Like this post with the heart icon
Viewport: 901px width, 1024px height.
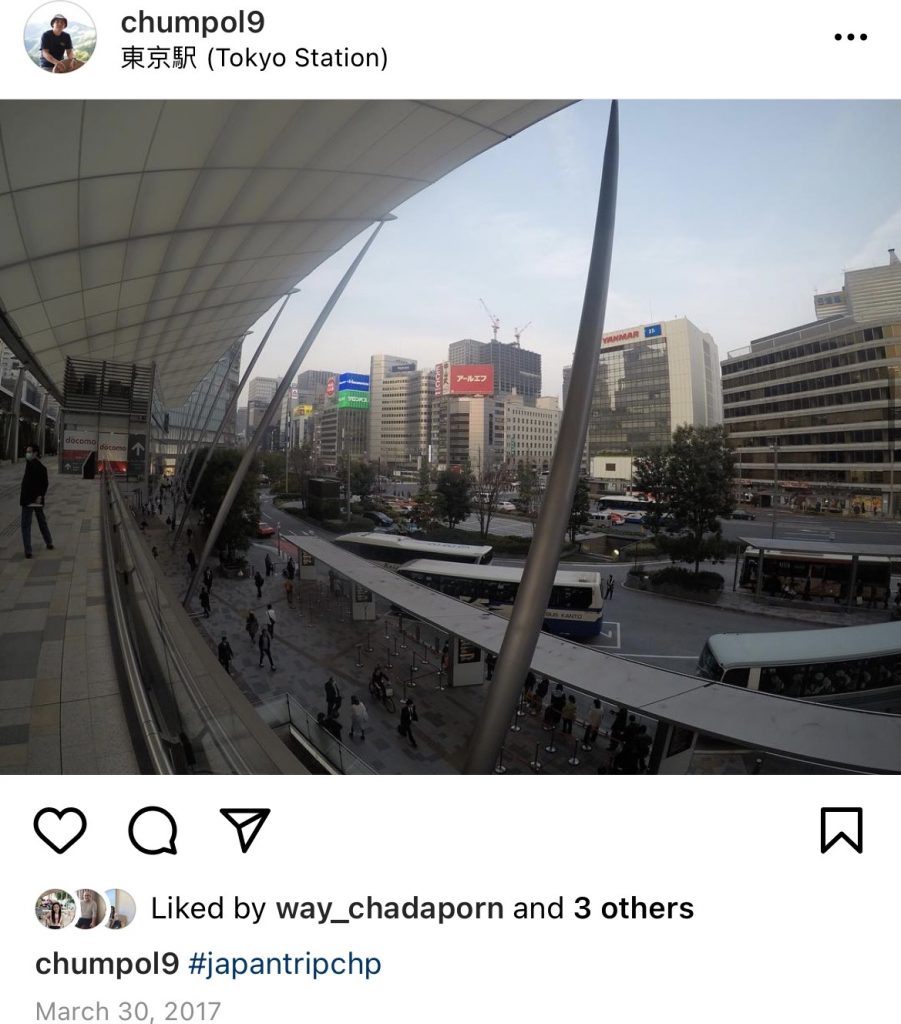click(x=60, y=830)
